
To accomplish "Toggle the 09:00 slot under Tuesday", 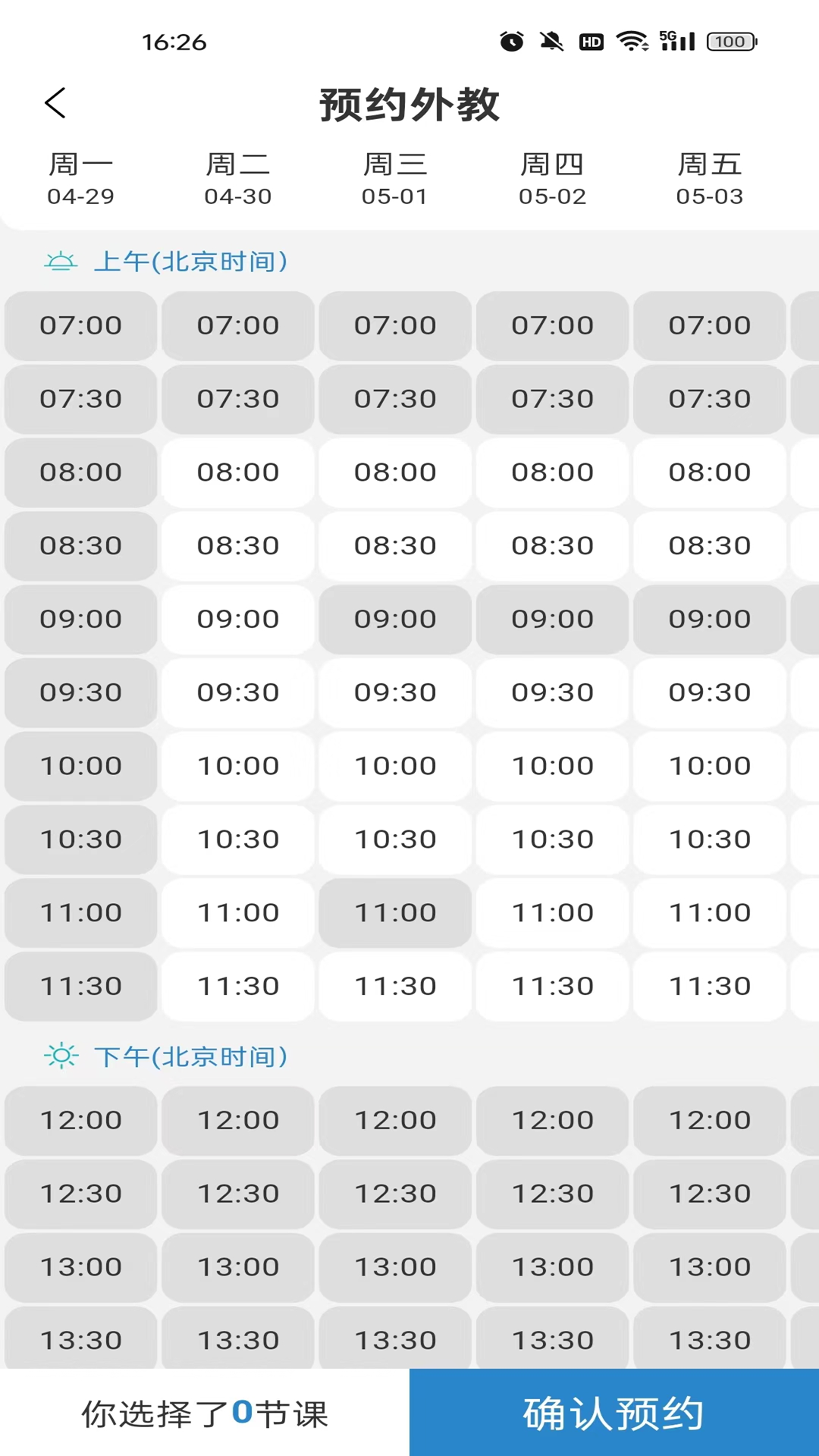I will point(237,619).
